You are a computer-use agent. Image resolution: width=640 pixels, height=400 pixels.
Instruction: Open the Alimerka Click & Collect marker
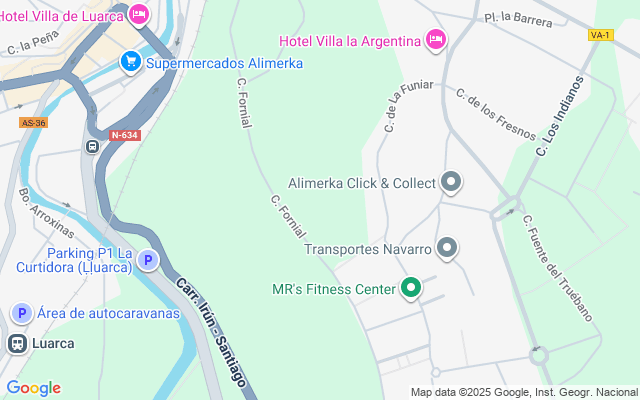451,181
